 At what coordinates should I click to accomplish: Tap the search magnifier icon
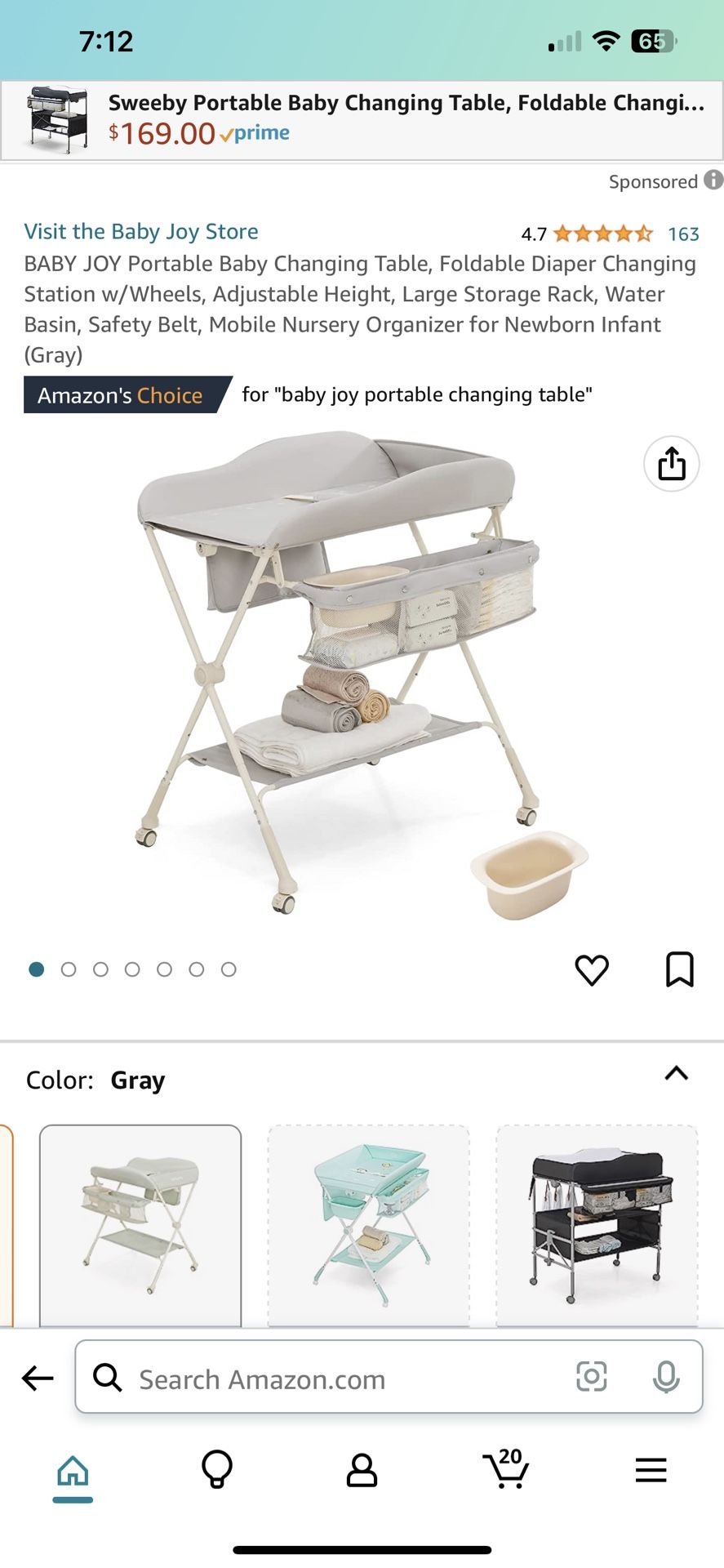(107, 1377)
